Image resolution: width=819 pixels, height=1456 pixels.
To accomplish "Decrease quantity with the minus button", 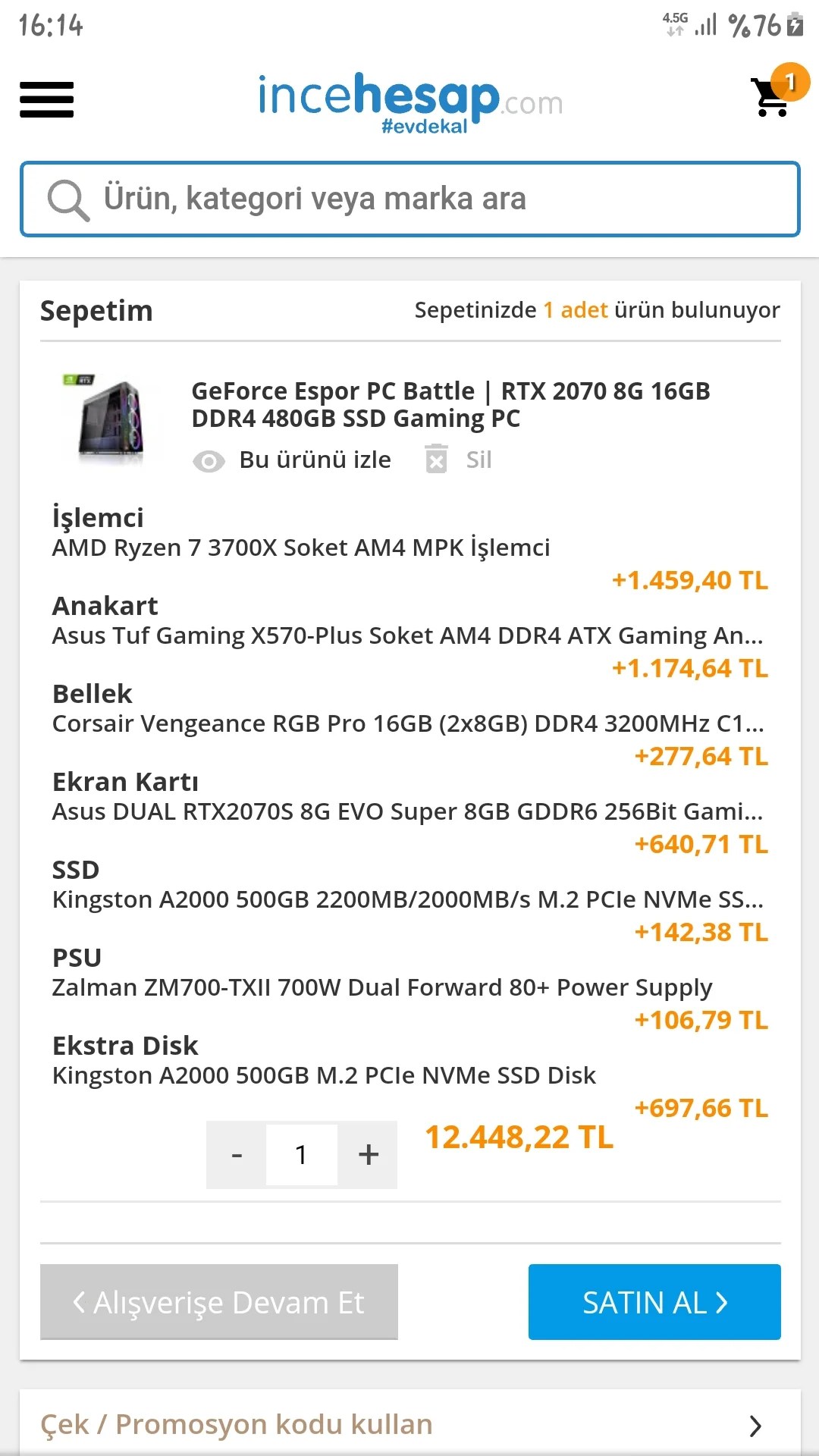I will [237, 1155].
